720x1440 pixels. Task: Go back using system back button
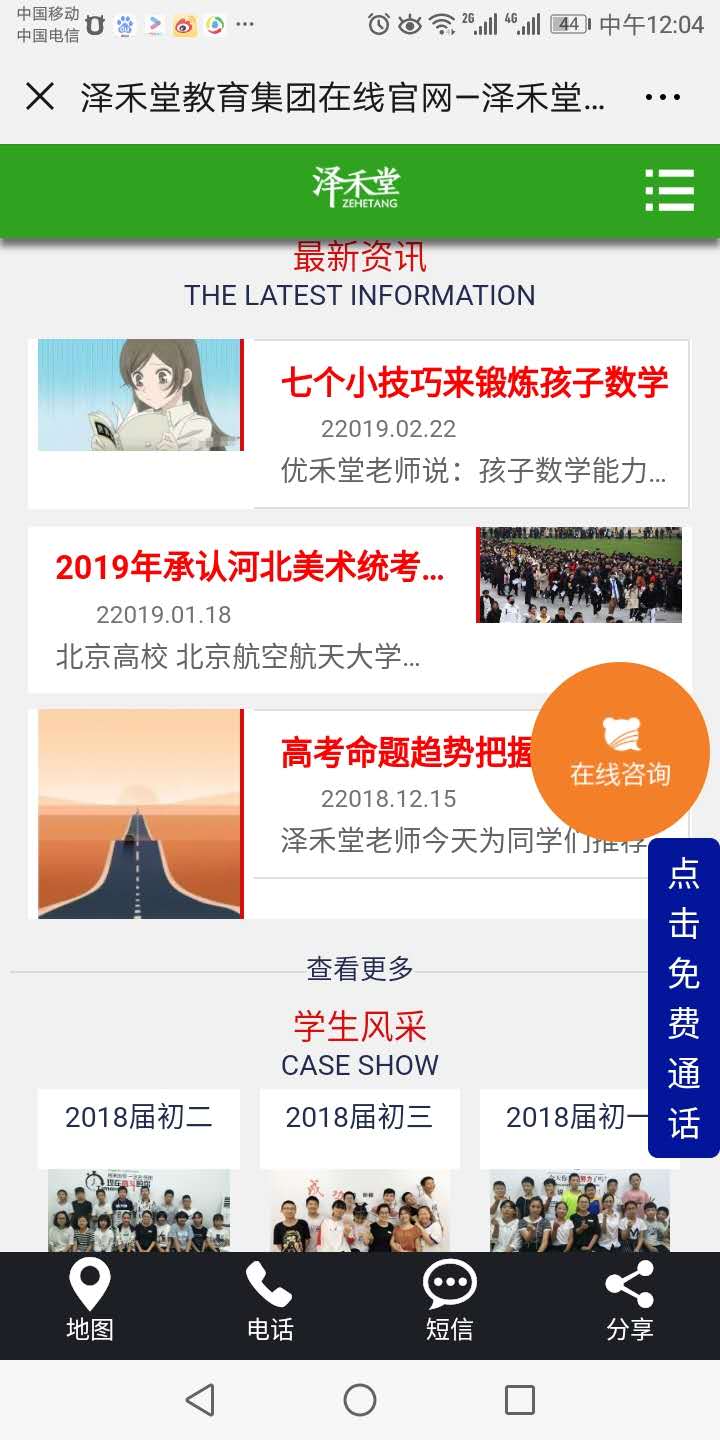[x=201, y=1400]
